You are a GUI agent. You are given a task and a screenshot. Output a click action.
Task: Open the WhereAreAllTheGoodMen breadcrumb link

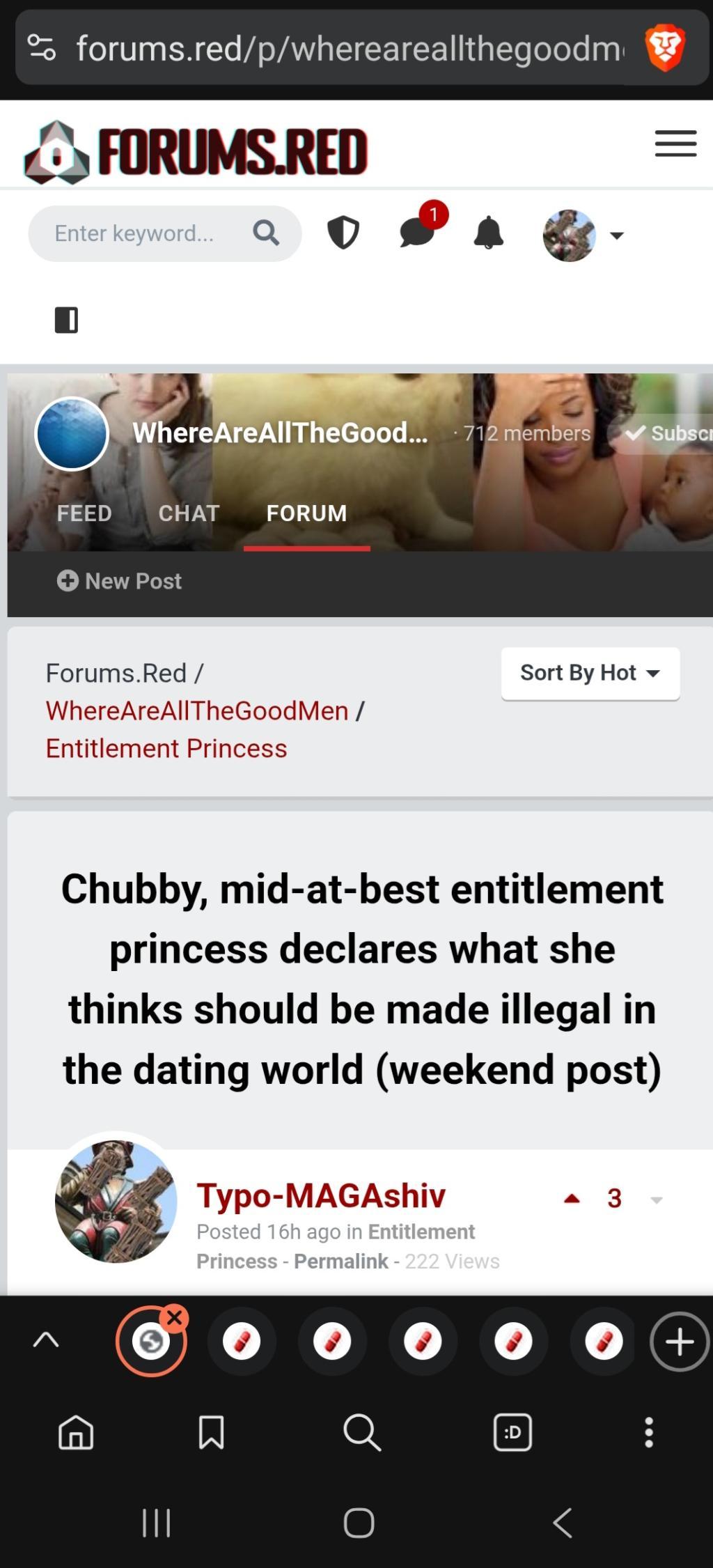pos(197,711)
